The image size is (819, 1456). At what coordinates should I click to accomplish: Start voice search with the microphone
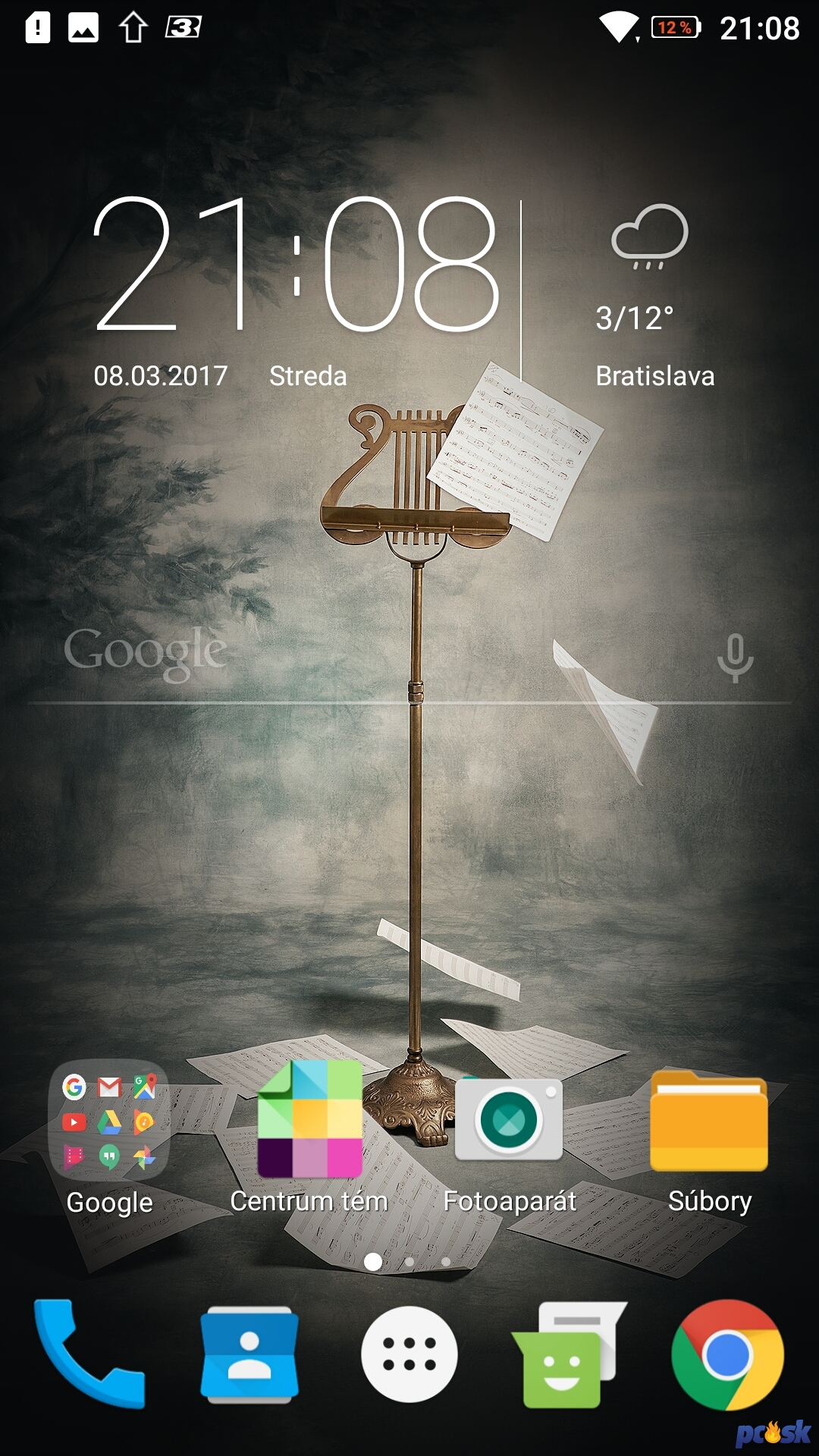pos(735,657)
